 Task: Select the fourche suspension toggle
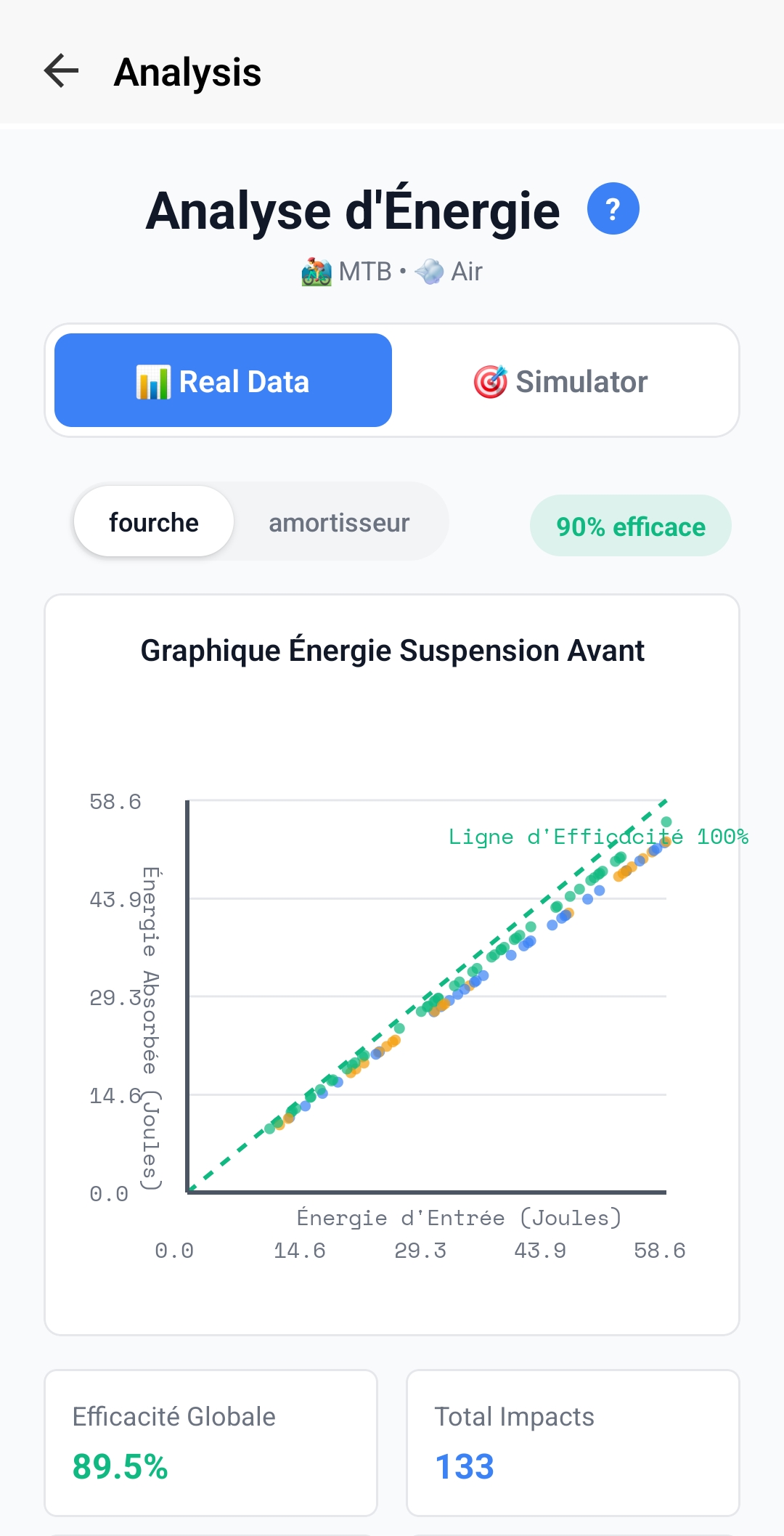[x=153, y=521]
